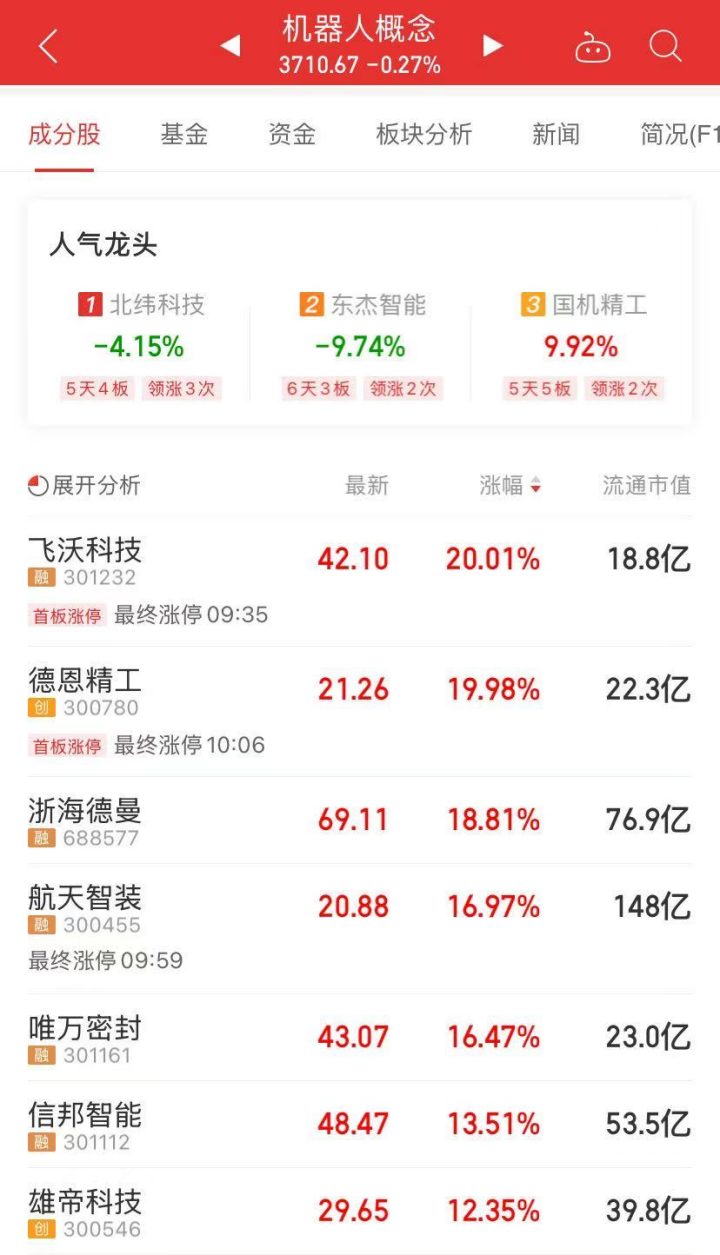Open the robot assistant icon
The image size is (720, 1255).
[x=593, y=47]
